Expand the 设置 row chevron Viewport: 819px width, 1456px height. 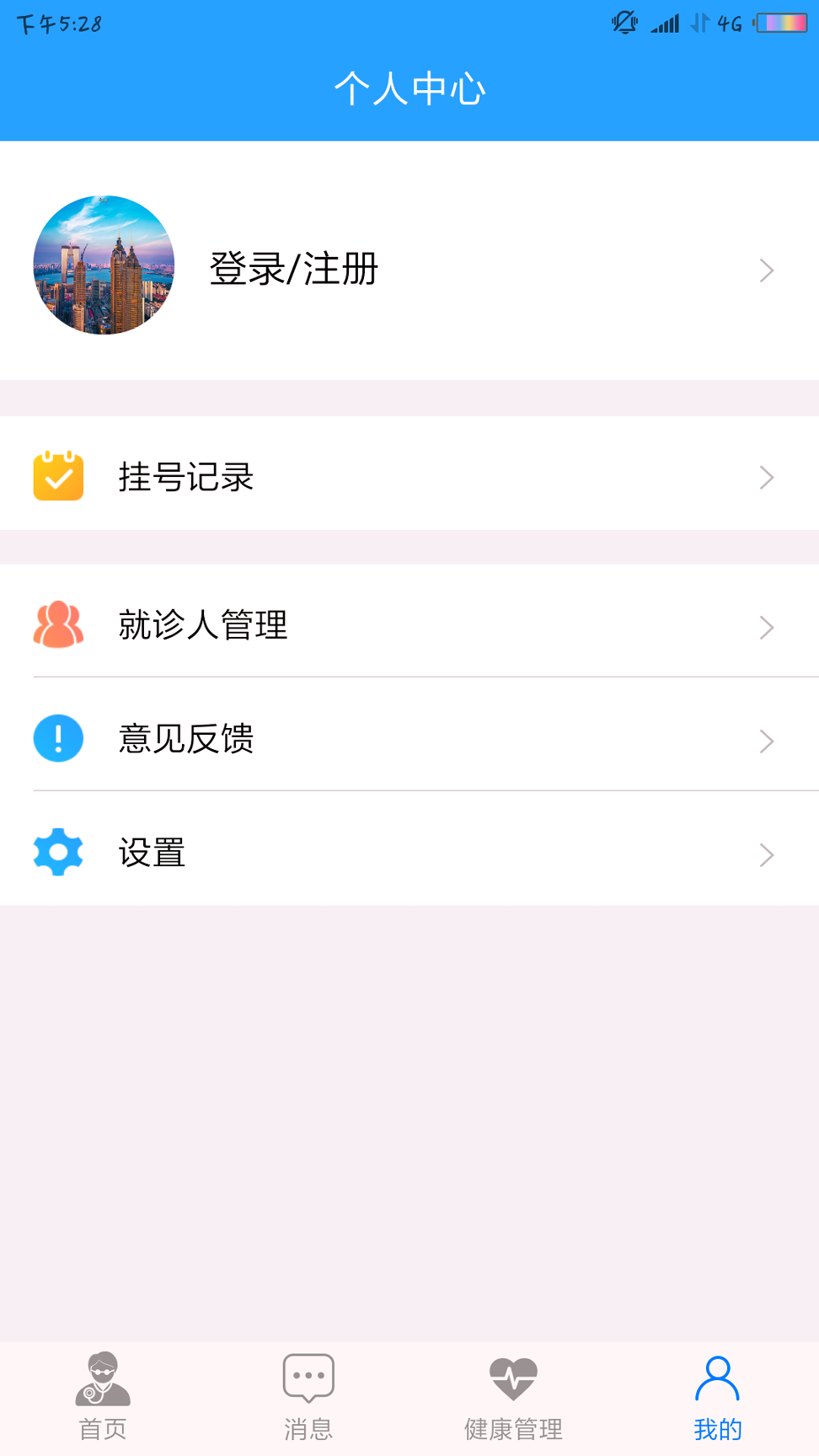pos(766,854)
